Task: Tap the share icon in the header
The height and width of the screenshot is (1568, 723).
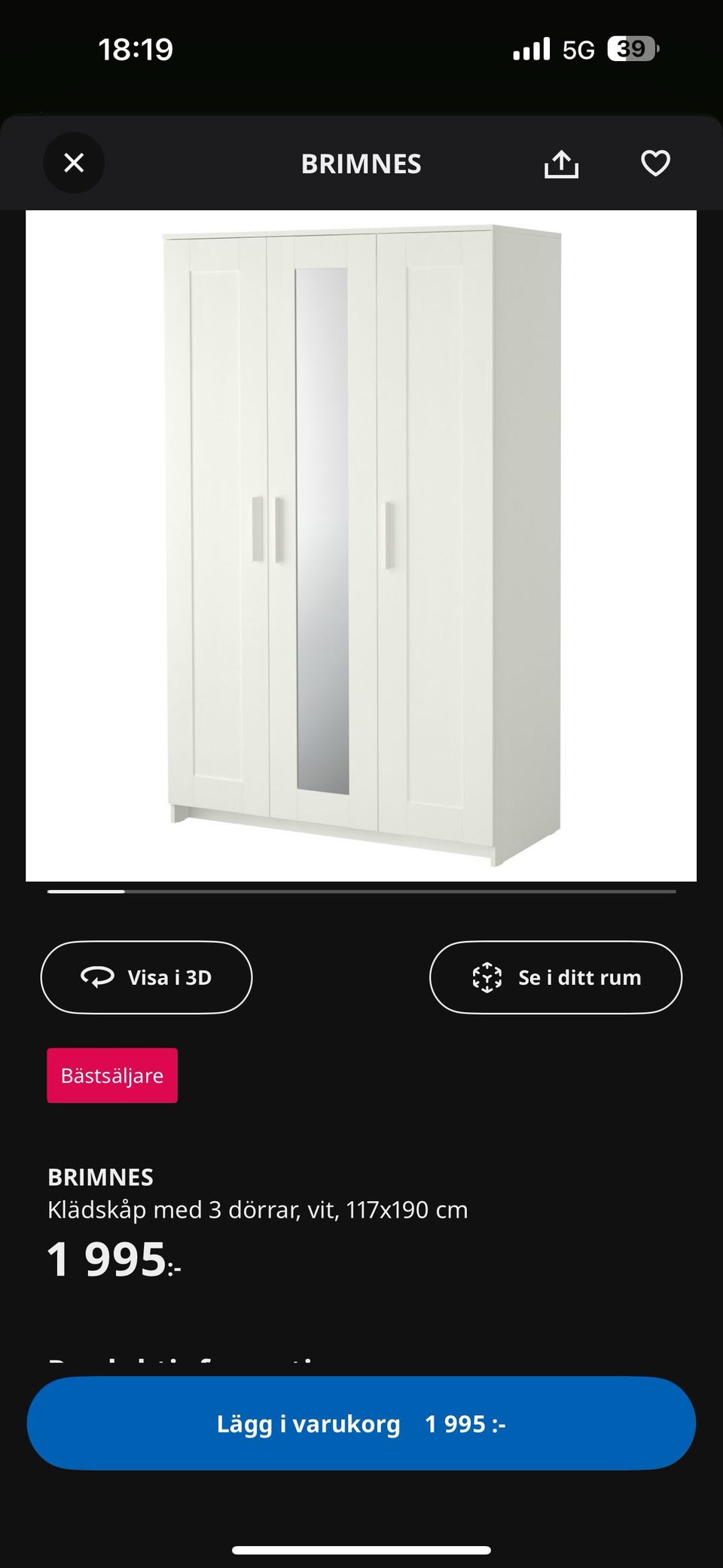Action: (x=561, y=163)
